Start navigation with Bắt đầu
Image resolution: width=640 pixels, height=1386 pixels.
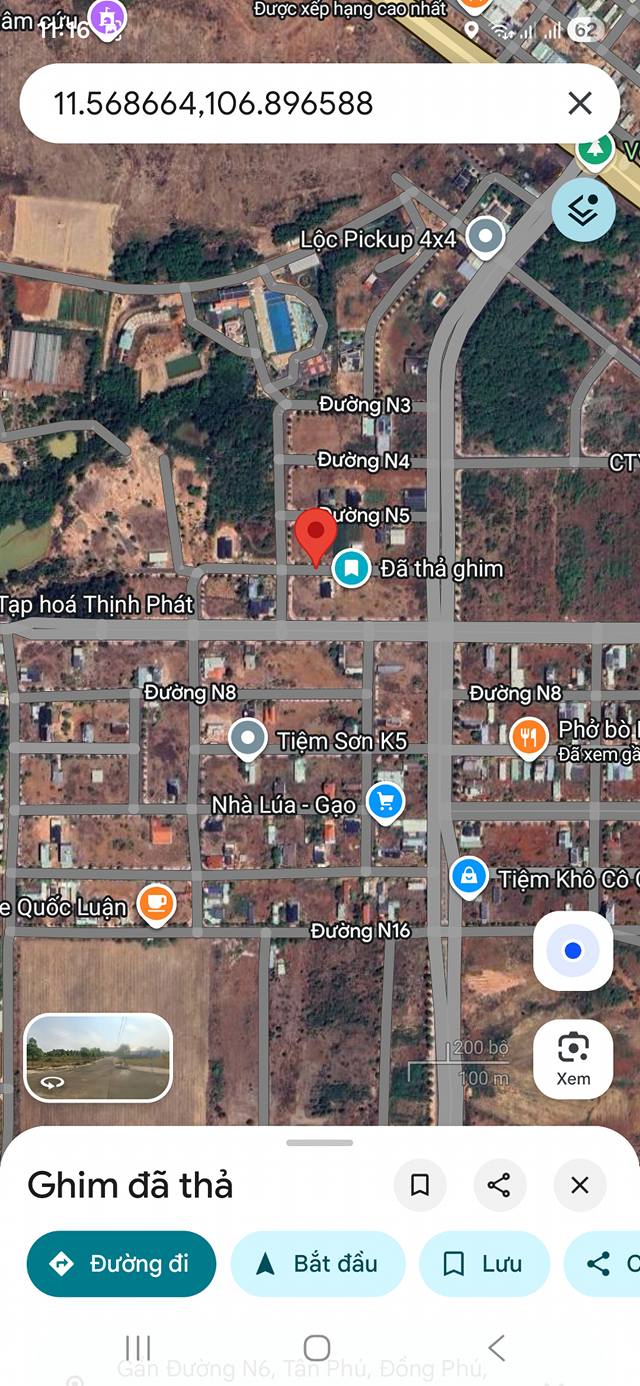coord(317,1264)
